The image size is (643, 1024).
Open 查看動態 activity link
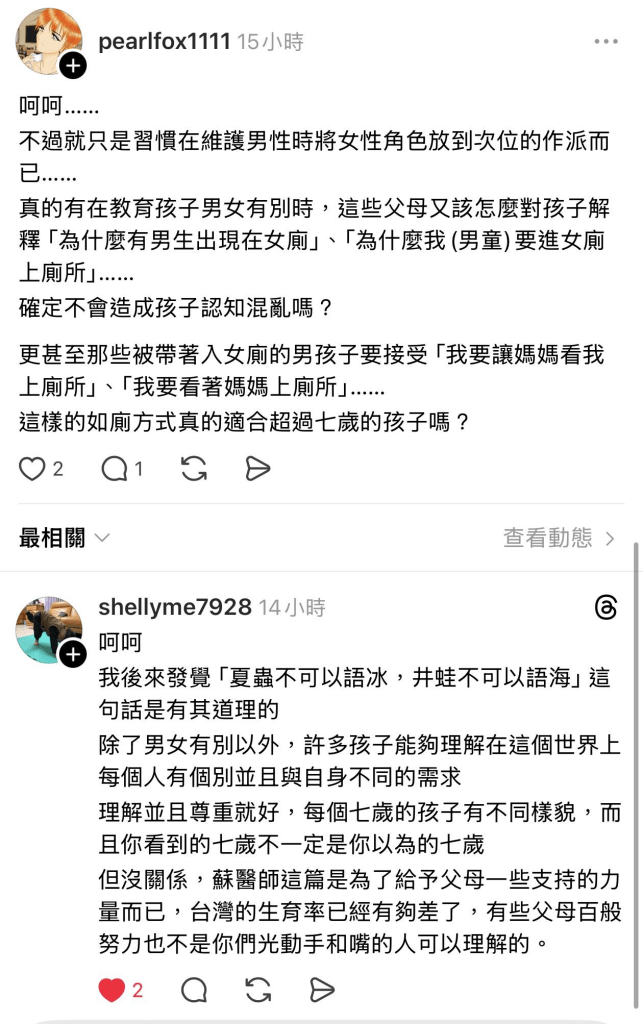tap(559, 538)
